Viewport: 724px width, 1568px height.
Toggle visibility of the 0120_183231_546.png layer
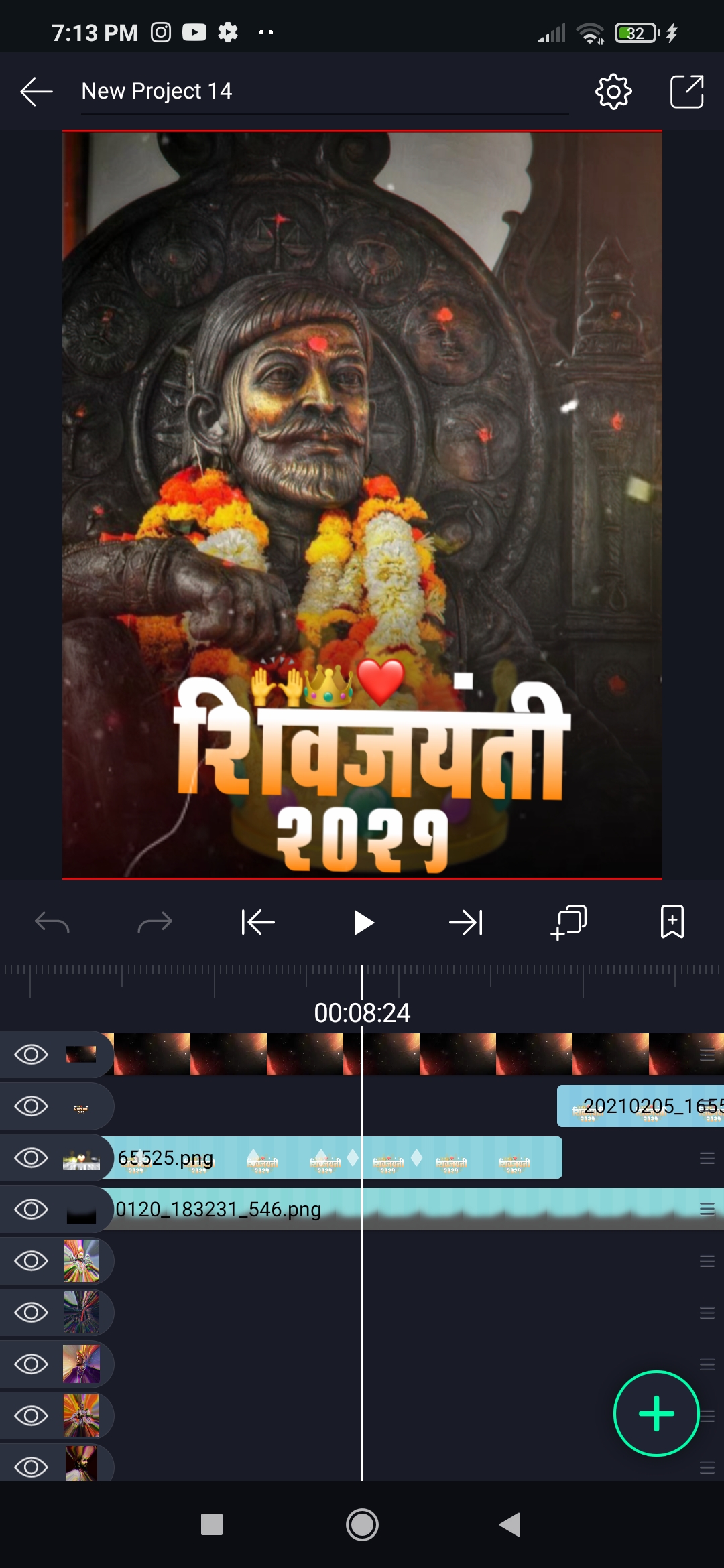pyautogui.click(x=32, y=1209)
